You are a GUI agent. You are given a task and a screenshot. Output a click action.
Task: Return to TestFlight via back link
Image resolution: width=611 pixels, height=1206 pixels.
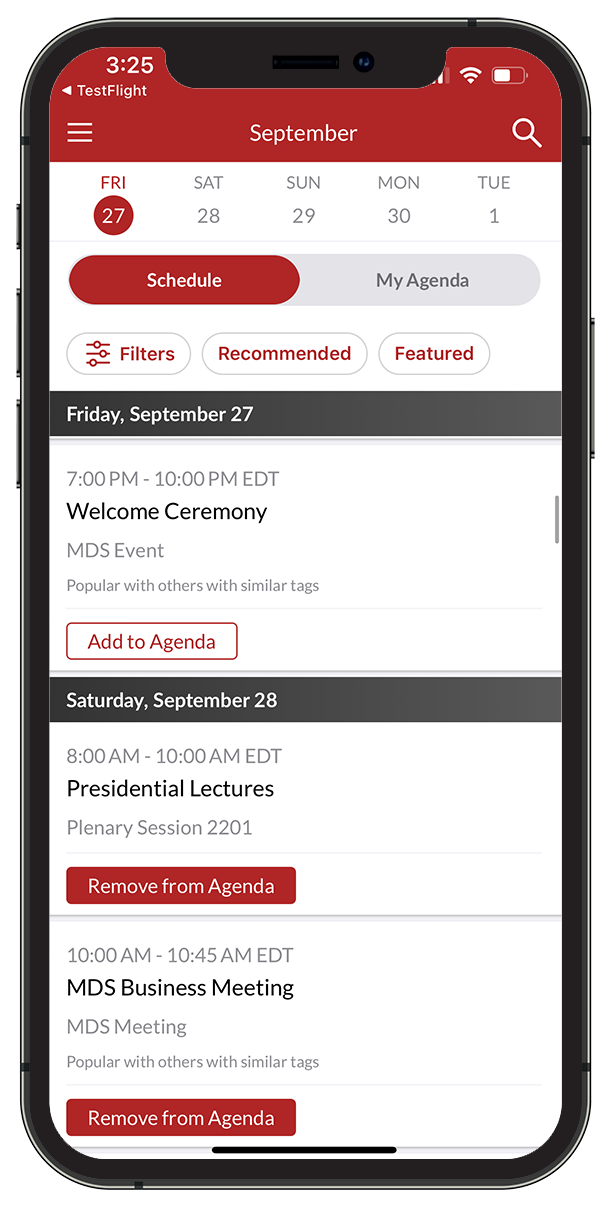click(x=104, y=91)
